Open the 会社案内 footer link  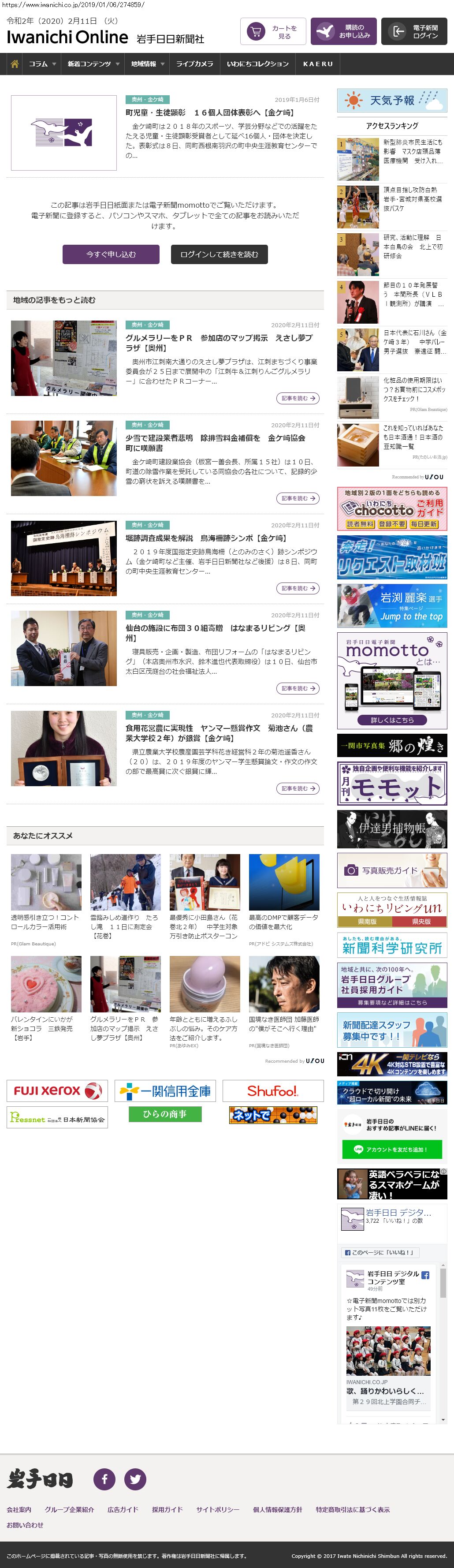(x=19, y=1509)
